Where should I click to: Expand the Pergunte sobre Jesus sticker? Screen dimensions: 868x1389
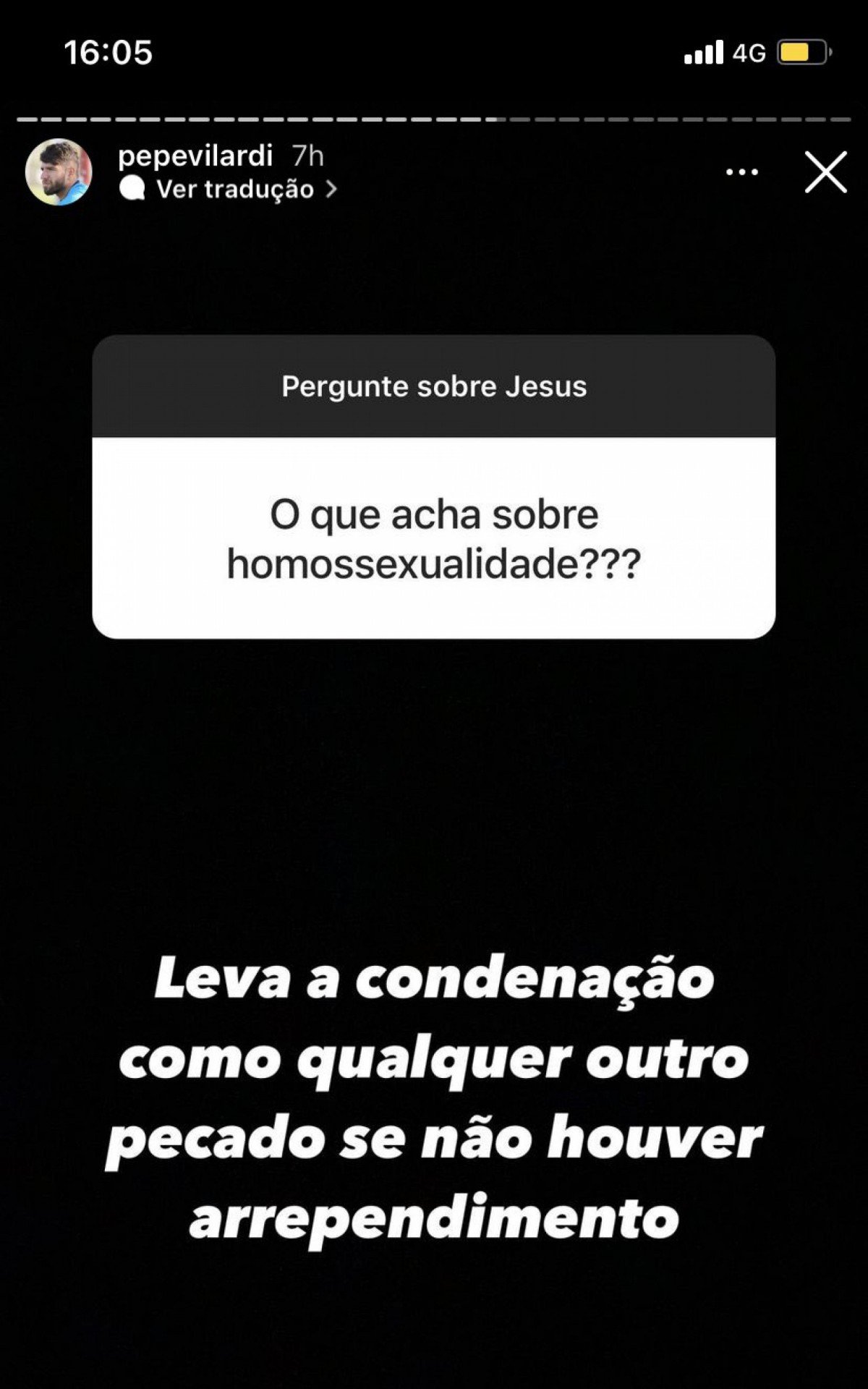[x=434, y=386]
